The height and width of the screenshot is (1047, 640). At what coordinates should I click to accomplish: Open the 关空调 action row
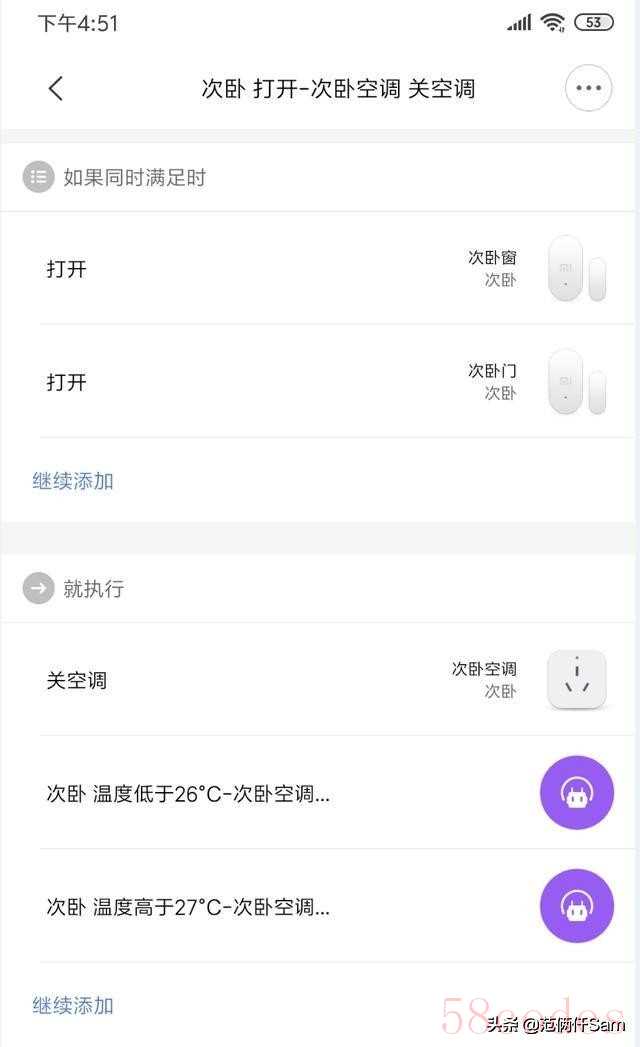point(320,681)
